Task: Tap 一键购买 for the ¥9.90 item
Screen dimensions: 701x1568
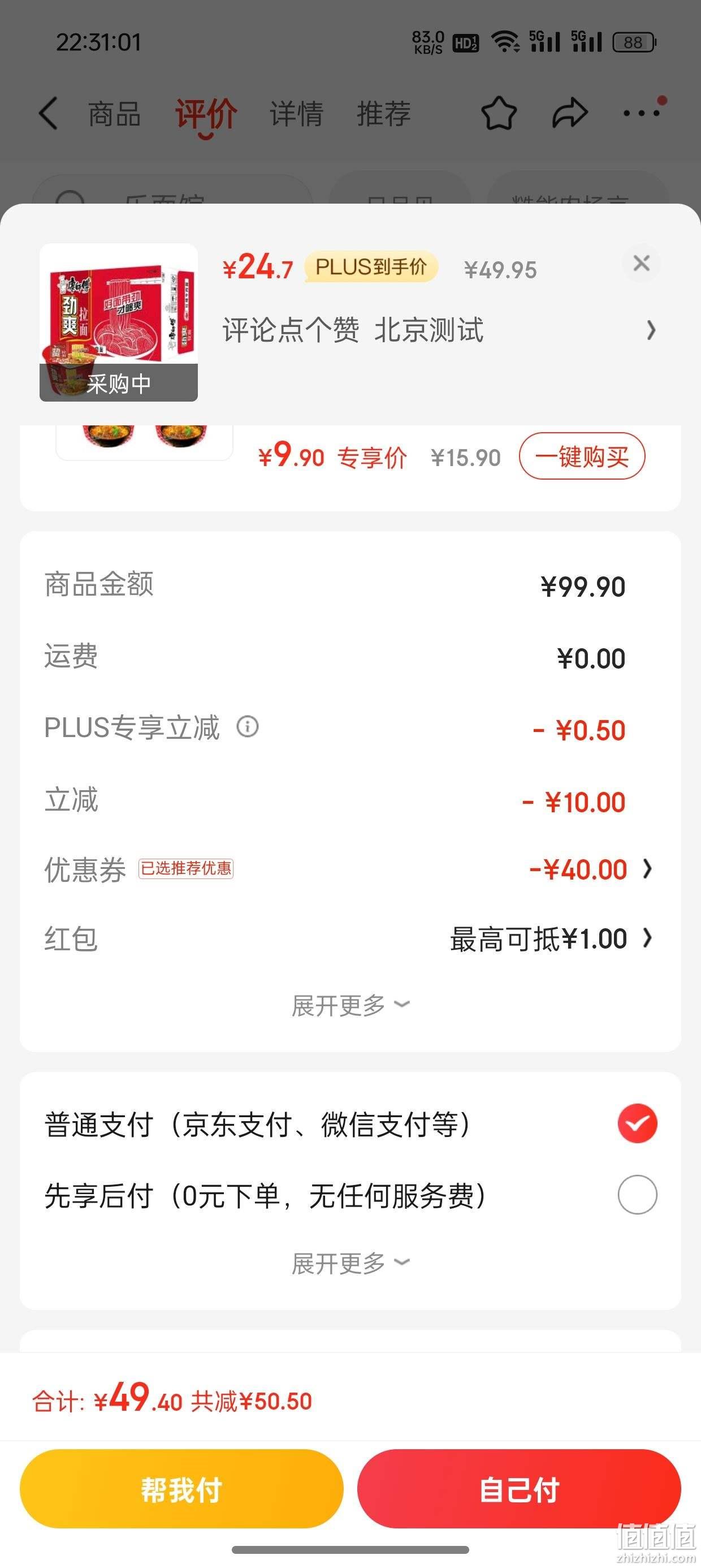Action: [582, 456]
